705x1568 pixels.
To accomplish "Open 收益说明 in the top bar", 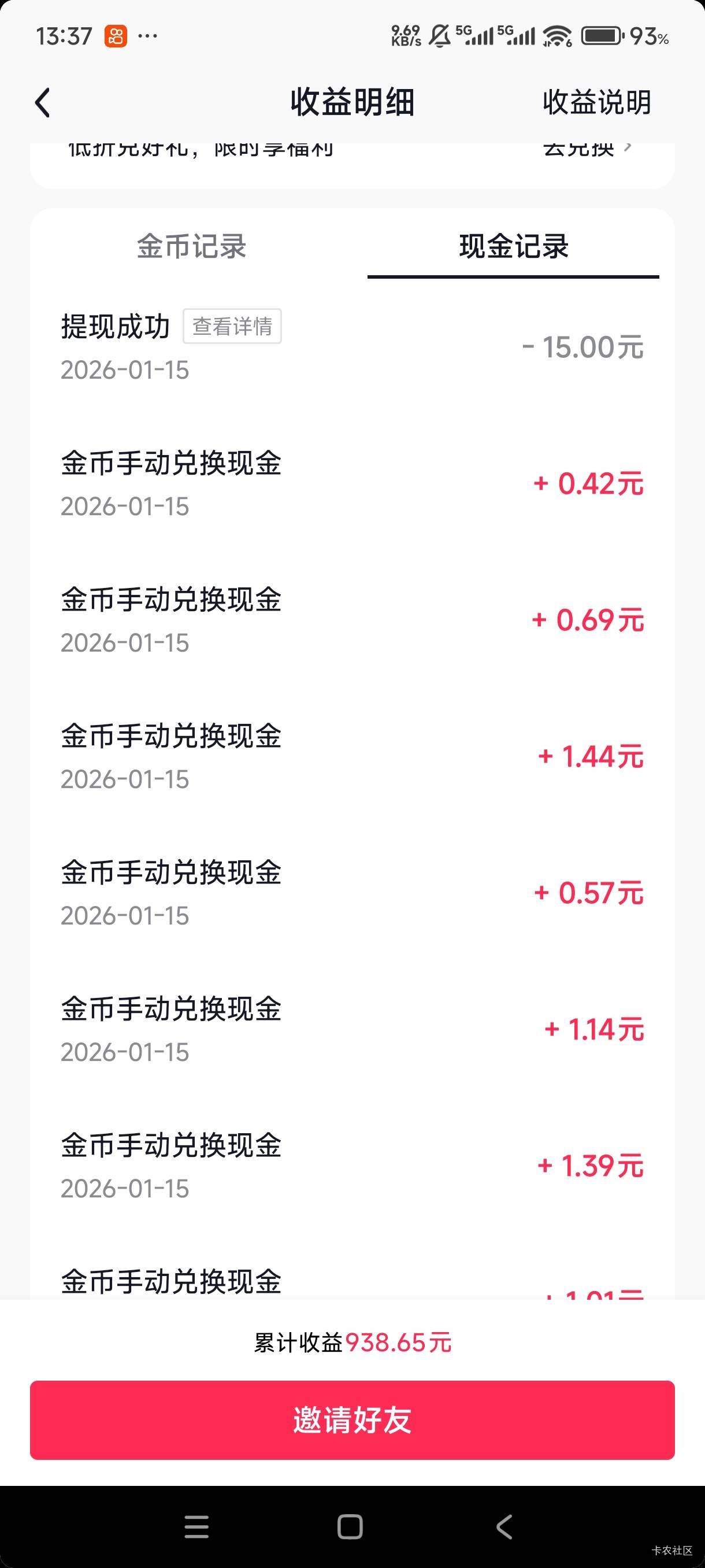I will tap(596, 102).
